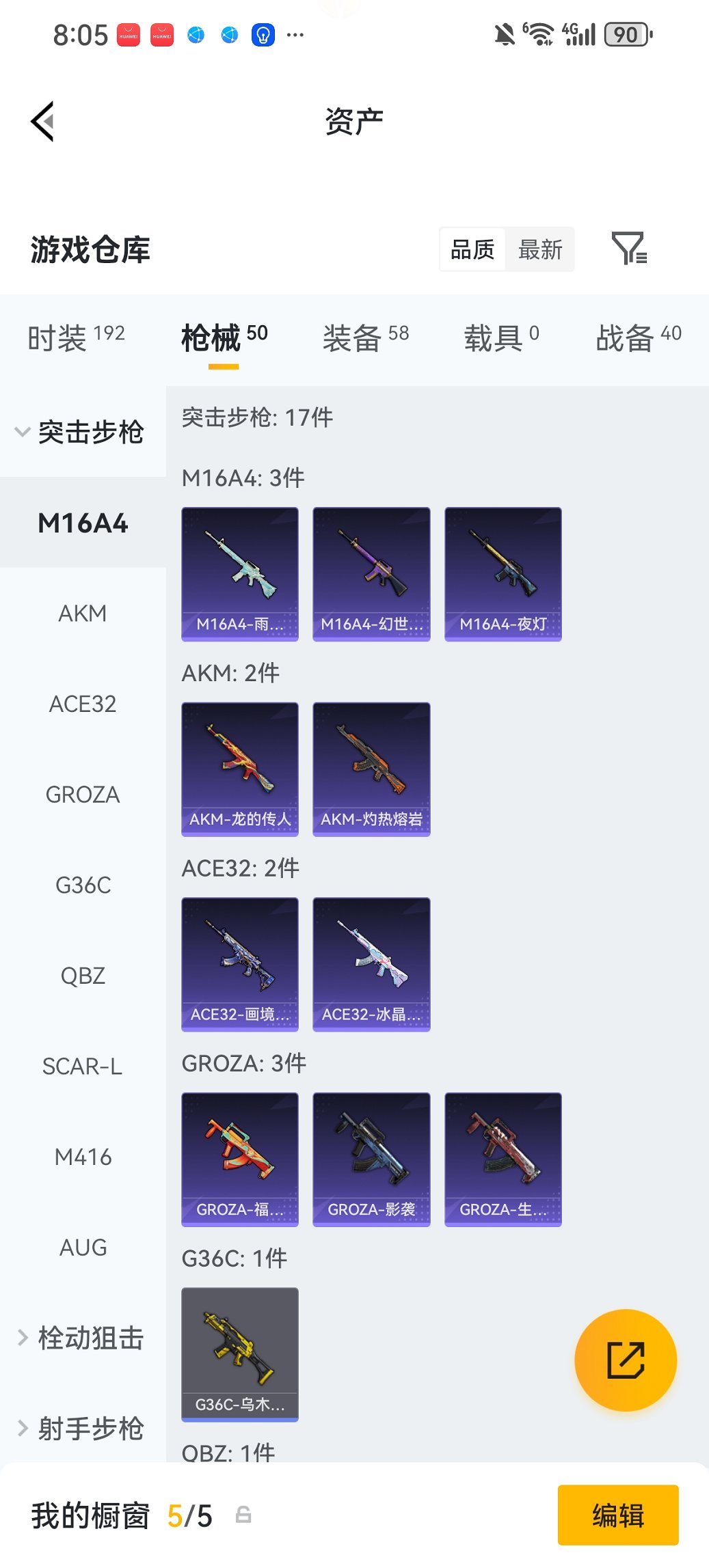Sort the inventory by 品质
The width and height of the screenshot is (709, 1568).
[472, 250]
